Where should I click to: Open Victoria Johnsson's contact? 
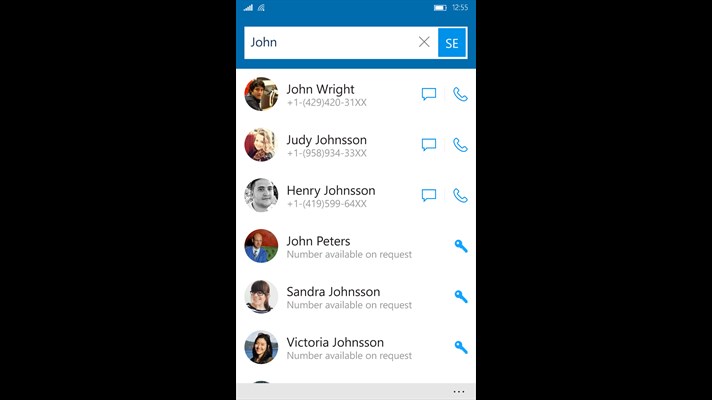[335, 347]
